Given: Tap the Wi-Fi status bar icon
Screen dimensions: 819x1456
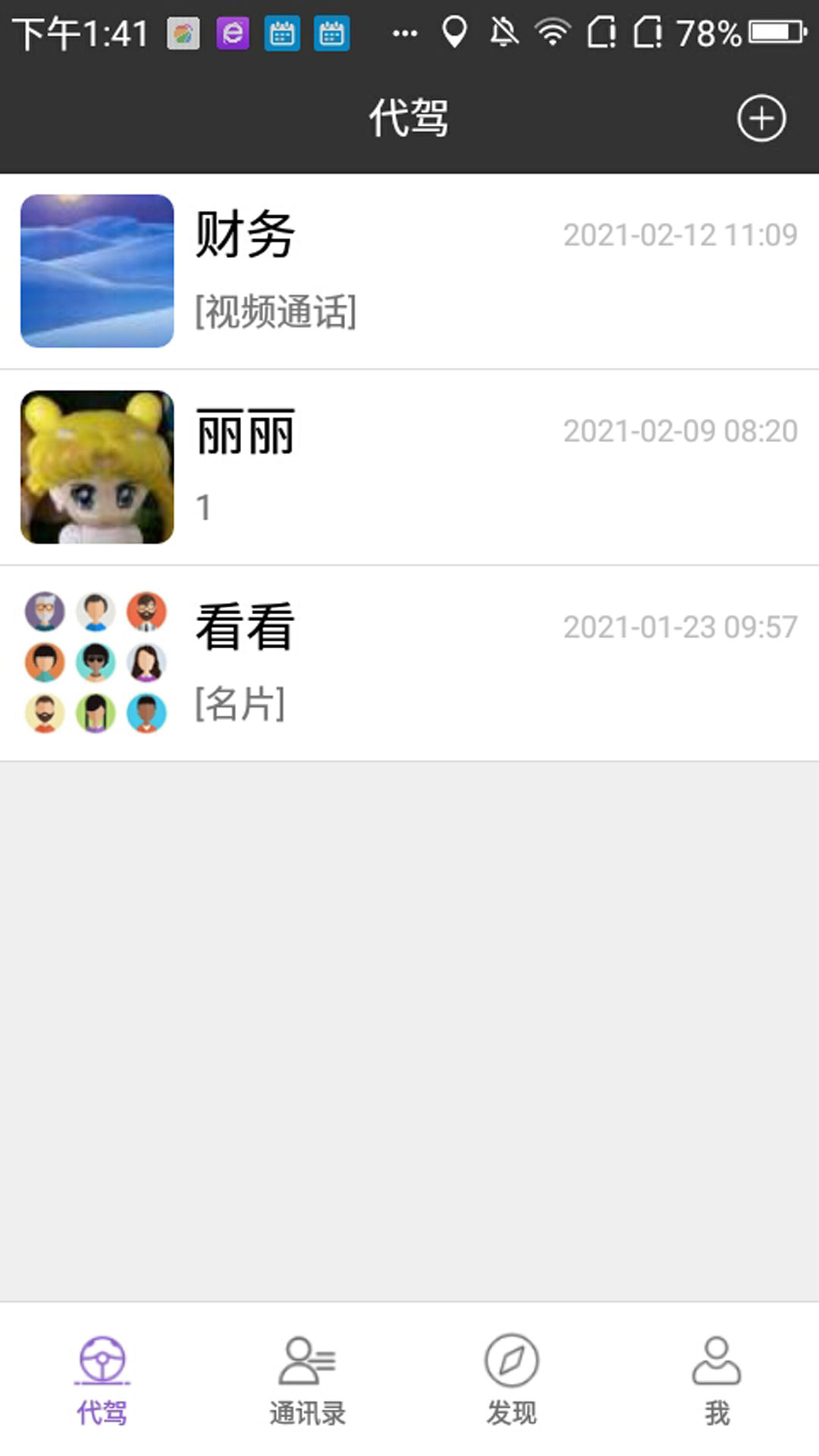Looking at the screenshot, I should point(554,32).
